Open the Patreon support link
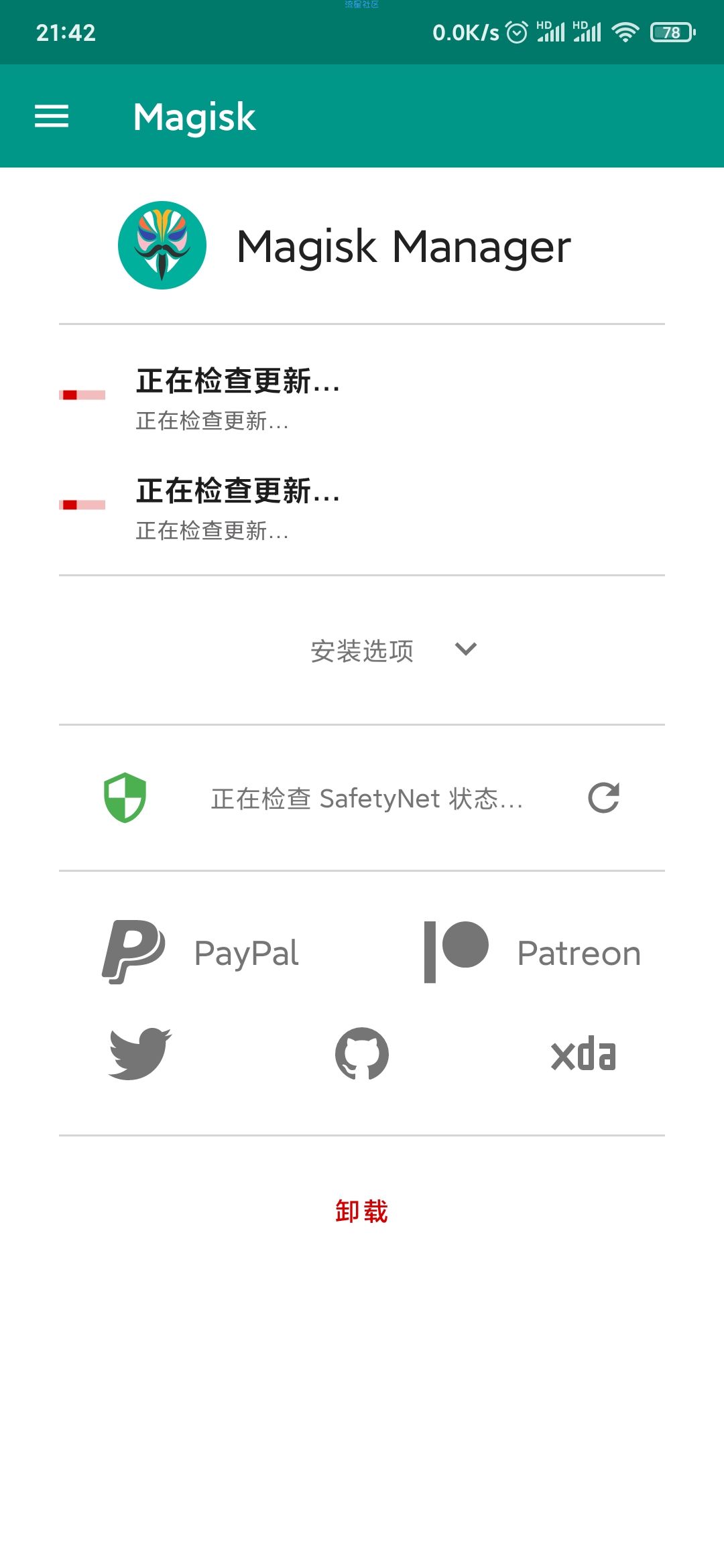The width and height of the screenshot is (724, 1568). tap(532, 952)
